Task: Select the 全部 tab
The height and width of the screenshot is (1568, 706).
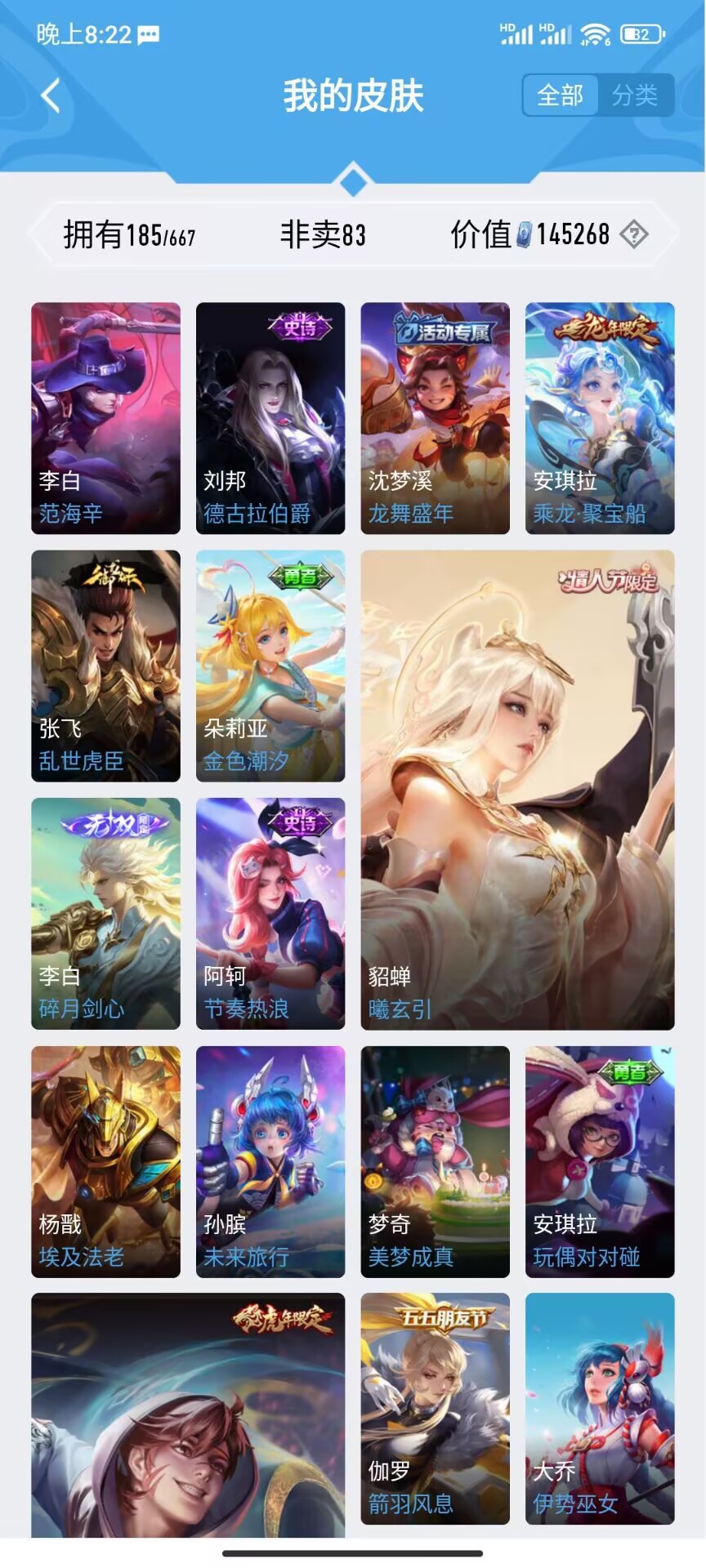Action: [x=561, y=96]
